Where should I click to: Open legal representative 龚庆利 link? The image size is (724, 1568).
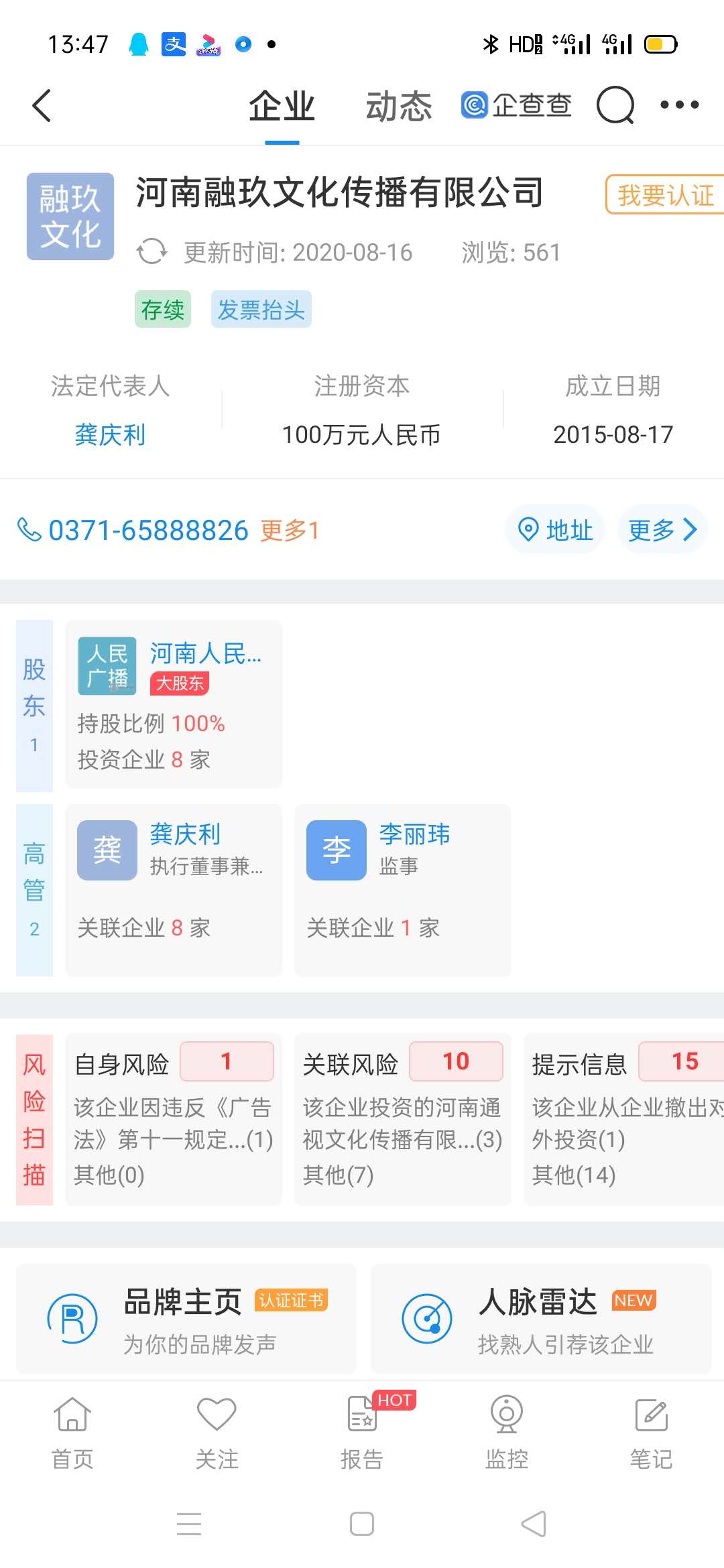pos(110,435)
